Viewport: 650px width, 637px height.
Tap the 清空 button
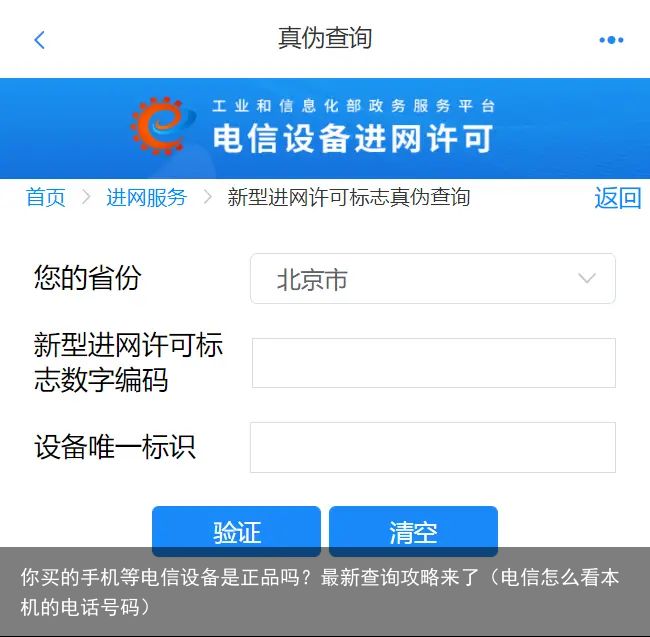(x=413, y=529)
